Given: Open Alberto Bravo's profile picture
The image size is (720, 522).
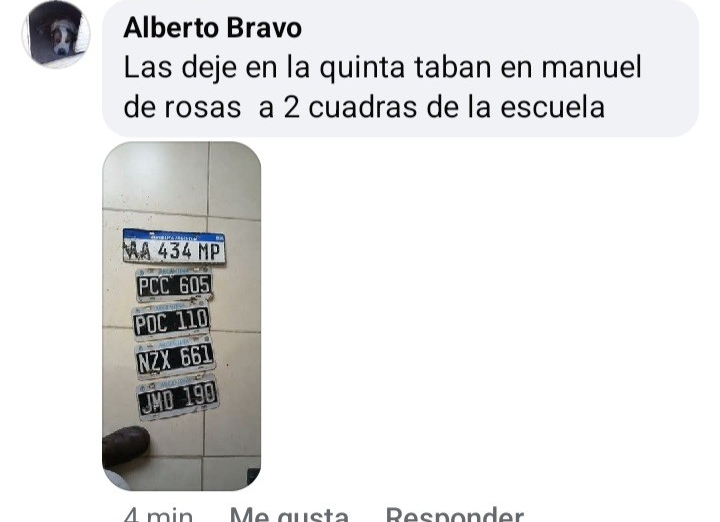Looking at the screenshot, I should click(x=56, y=35).
